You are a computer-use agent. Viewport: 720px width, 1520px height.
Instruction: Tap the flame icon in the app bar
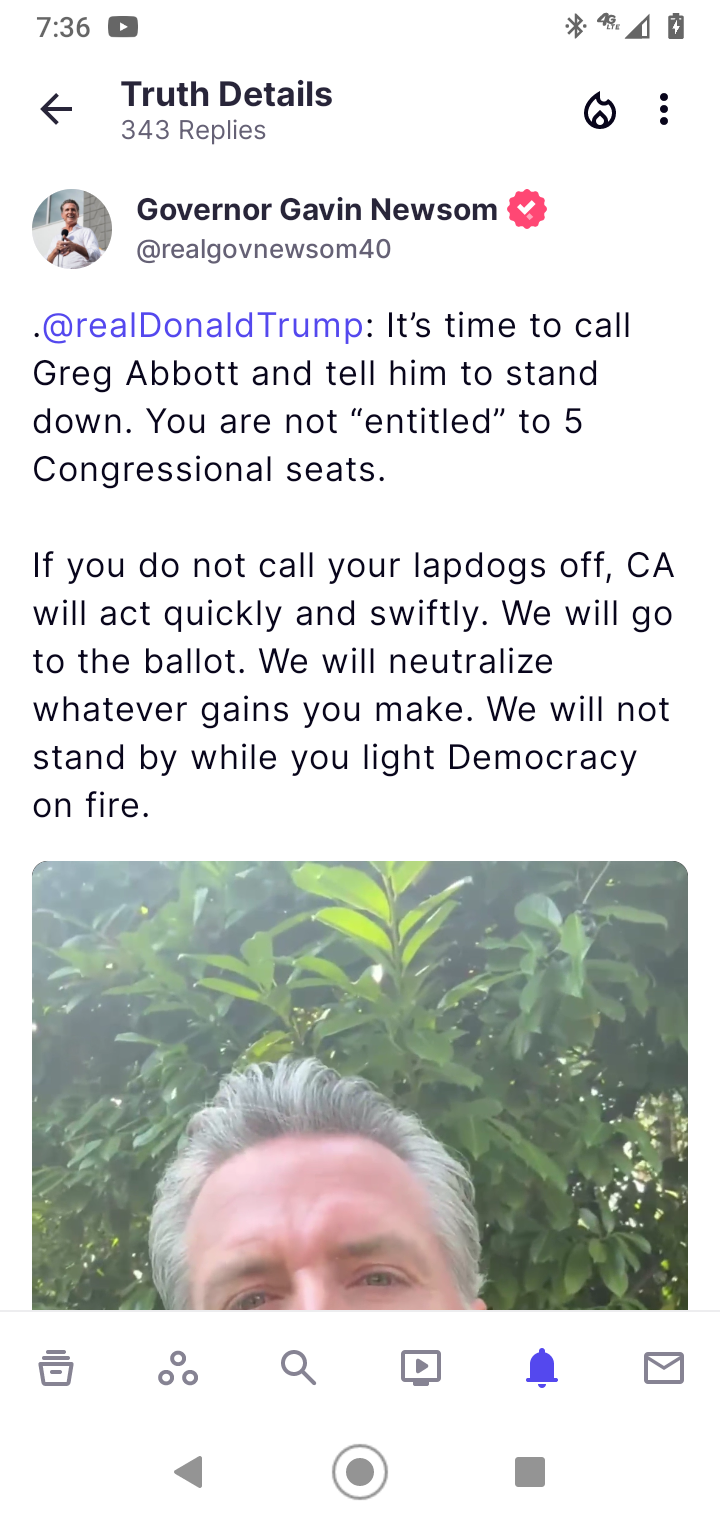point(600,110)
